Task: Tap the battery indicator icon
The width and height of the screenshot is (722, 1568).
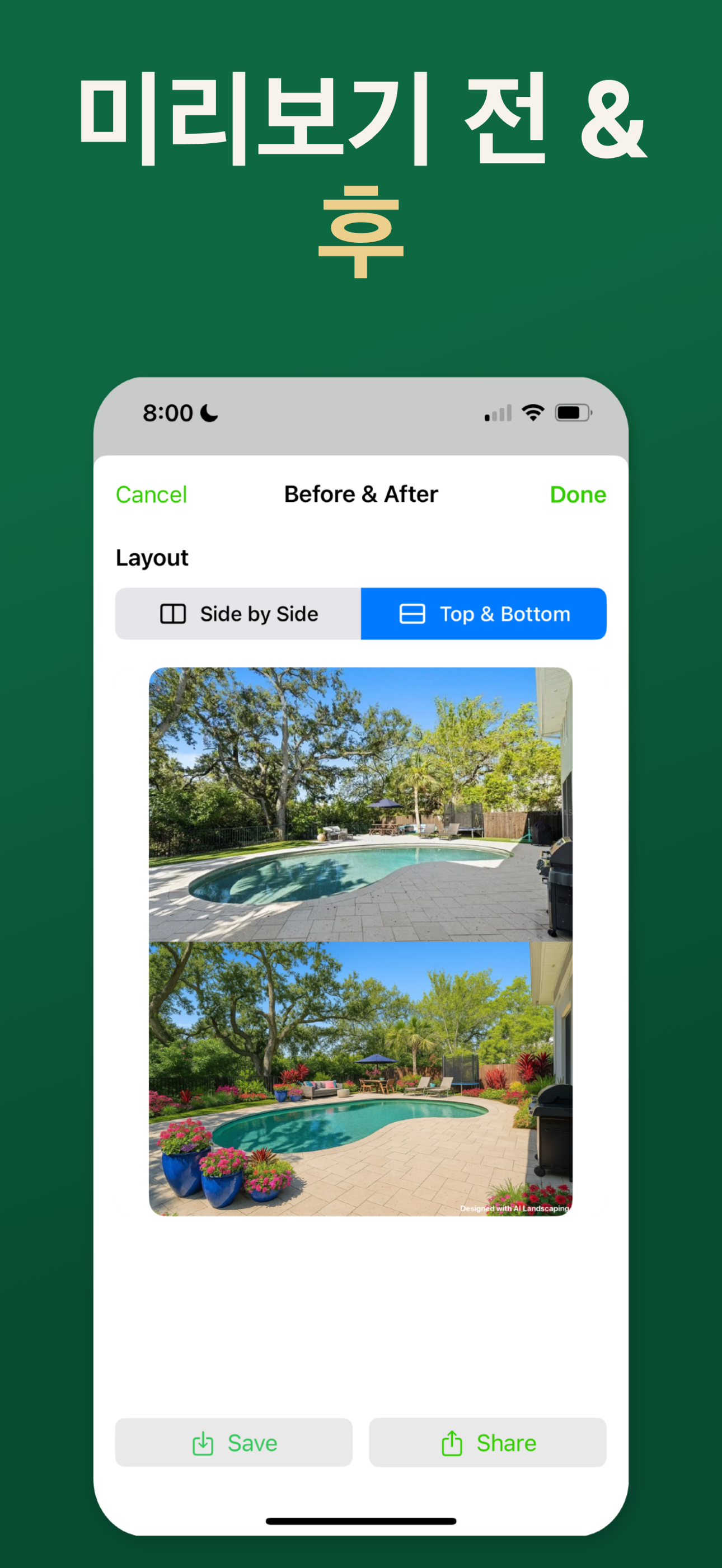Action: coord(573,412)
